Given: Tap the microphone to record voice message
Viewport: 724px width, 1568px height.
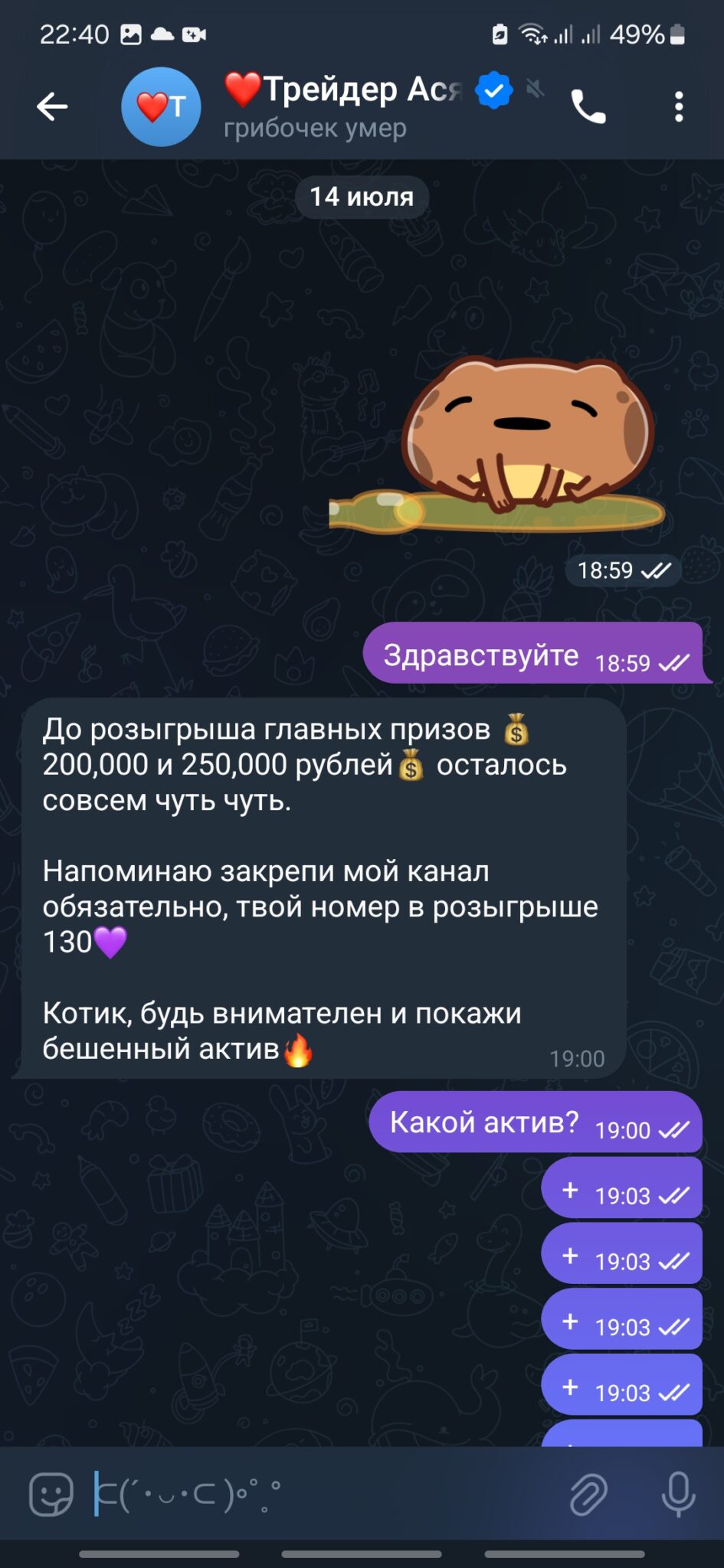Looking at the screenshot, I should tap(678, 1494).
